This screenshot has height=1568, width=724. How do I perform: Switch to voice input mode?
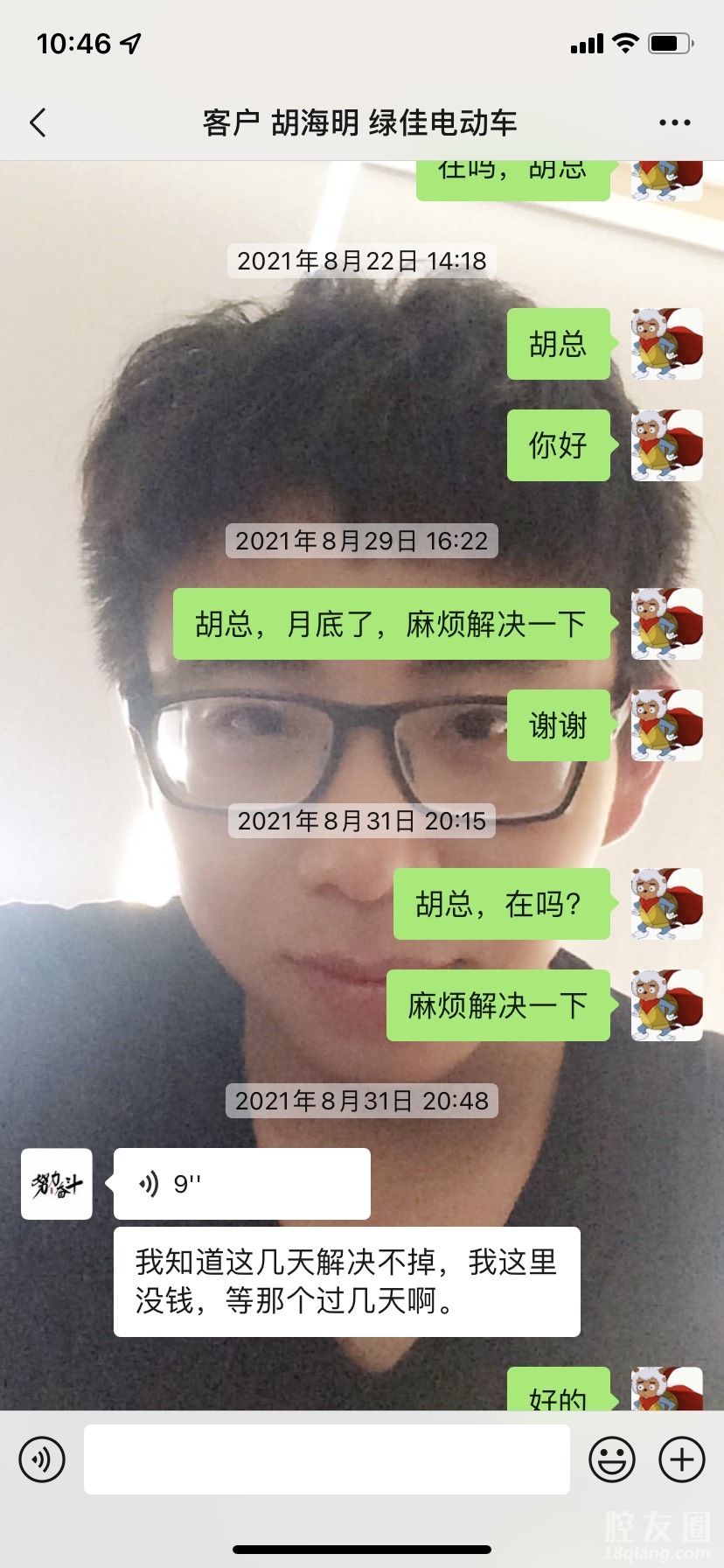tap(42, 1459)
